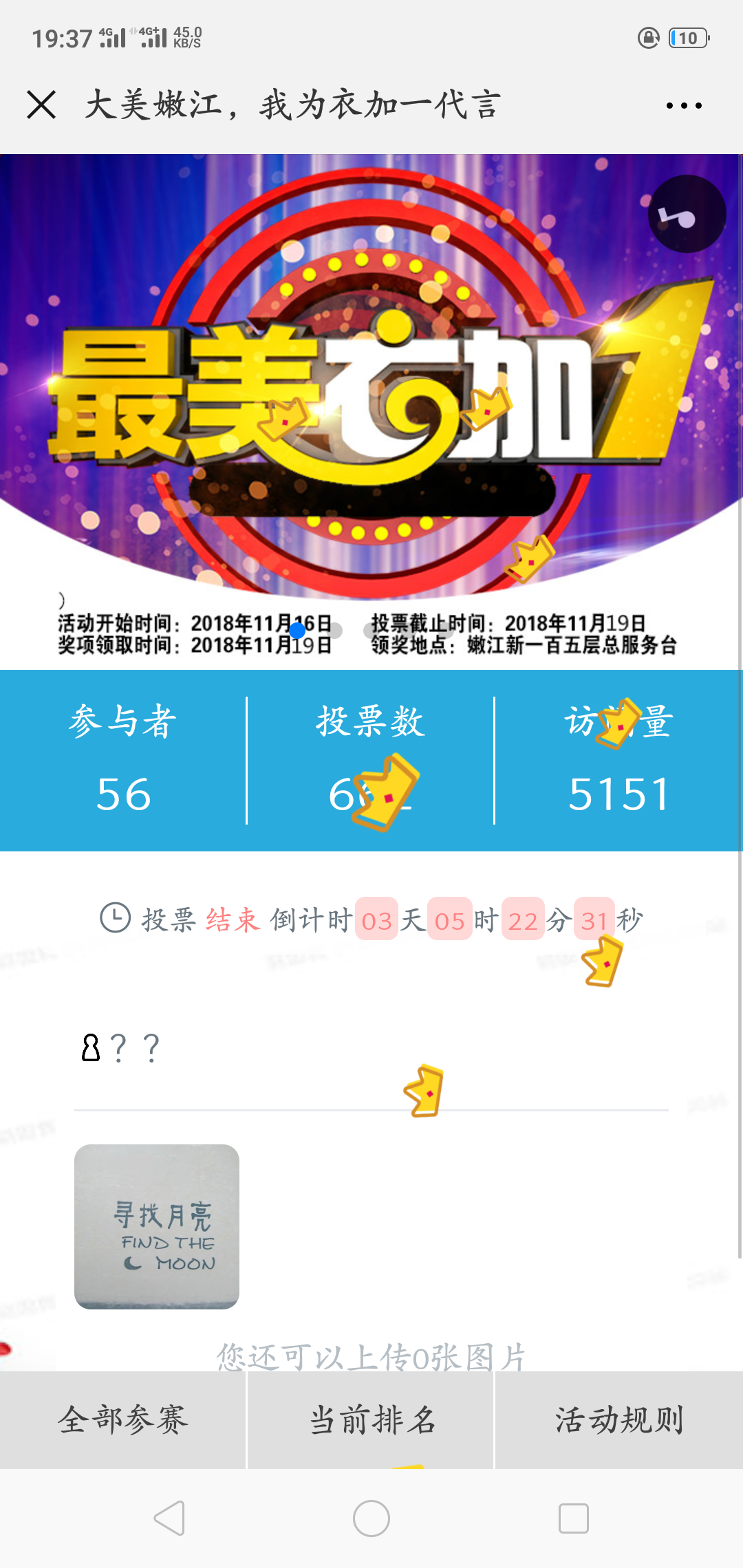
Task: View the 活动规则 rules tab
Action: point(619,1420)
